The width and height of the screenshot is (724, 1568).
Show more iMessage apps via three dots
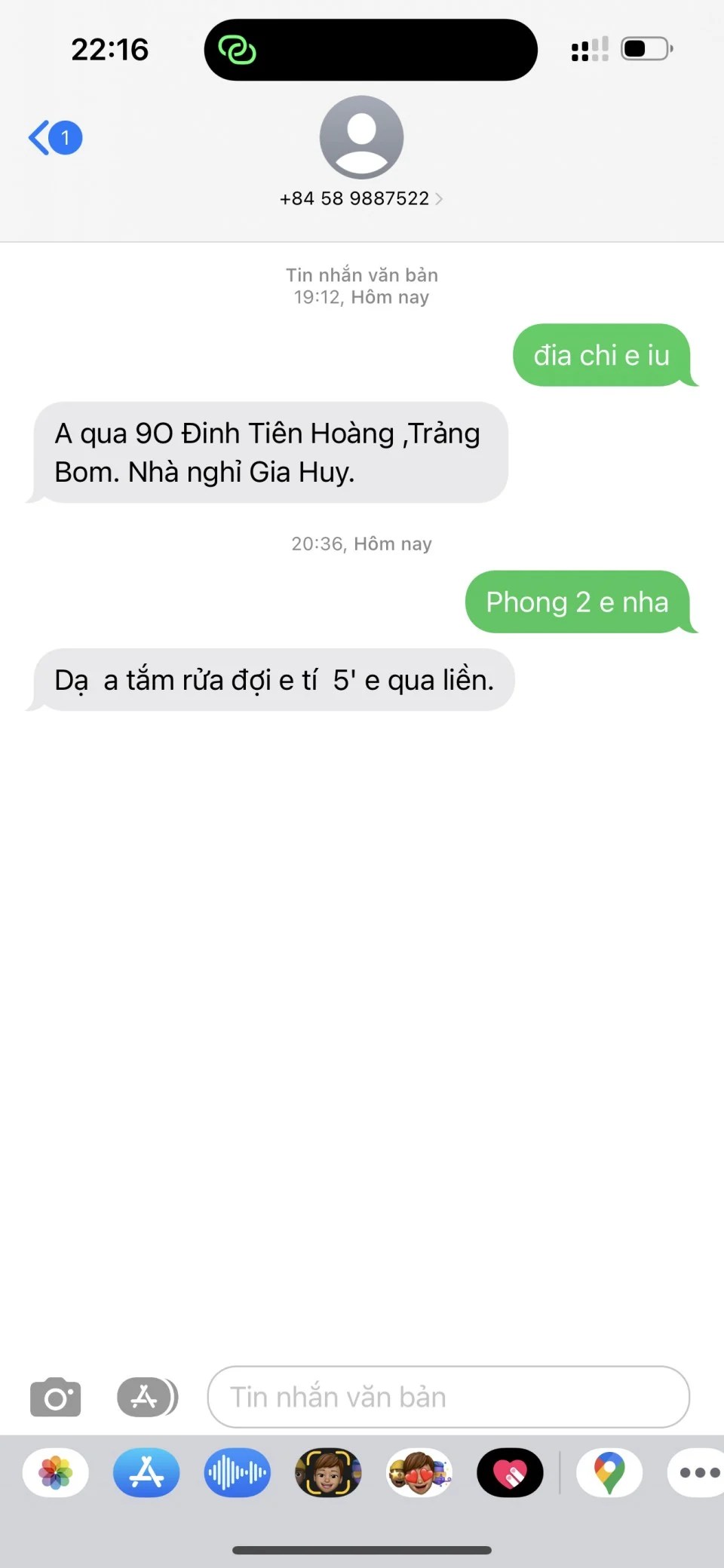tap(698, 1472)
